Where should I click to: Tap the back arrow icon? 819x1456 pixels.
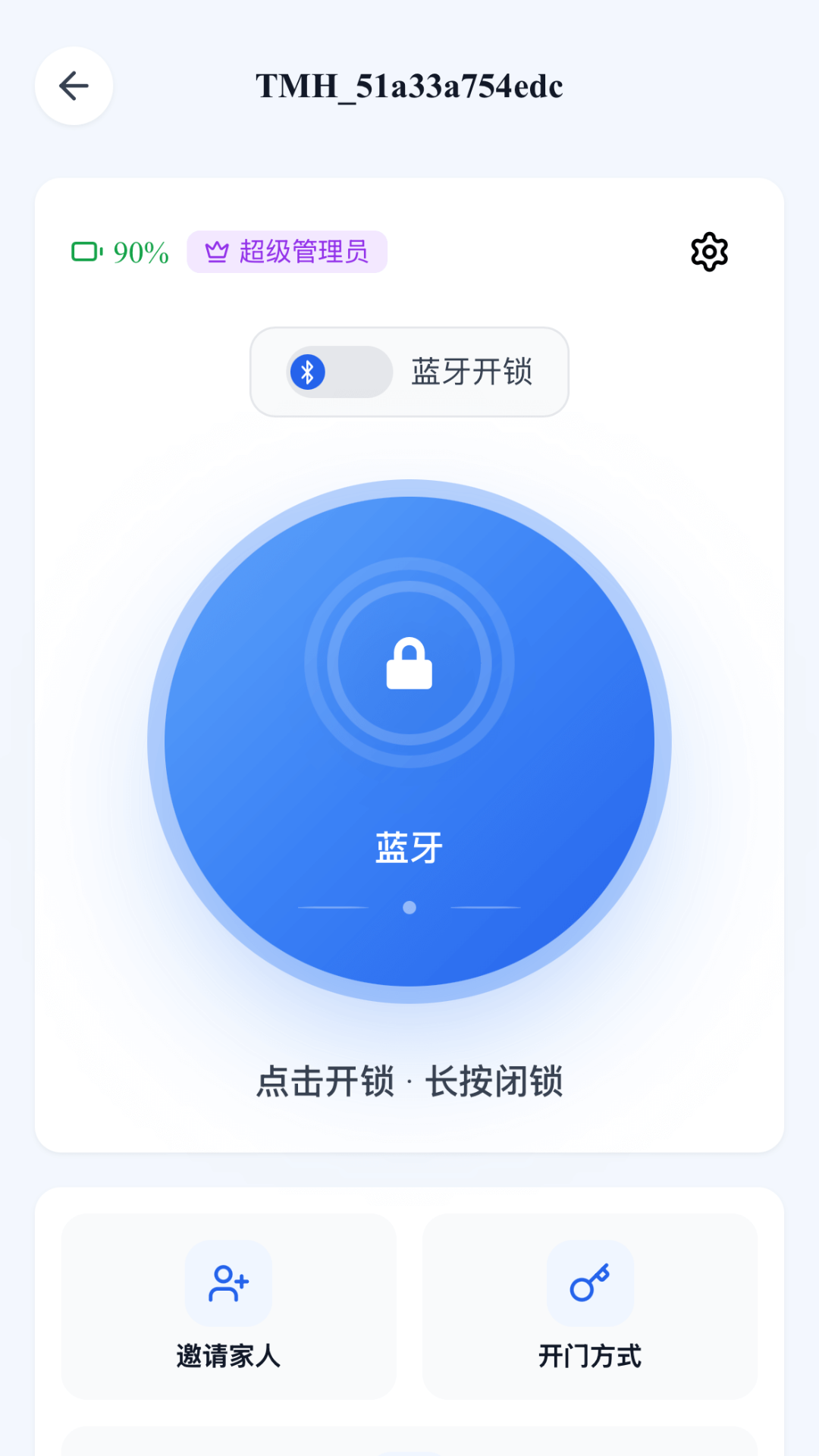pyautogui.click(x=74, y=86)
